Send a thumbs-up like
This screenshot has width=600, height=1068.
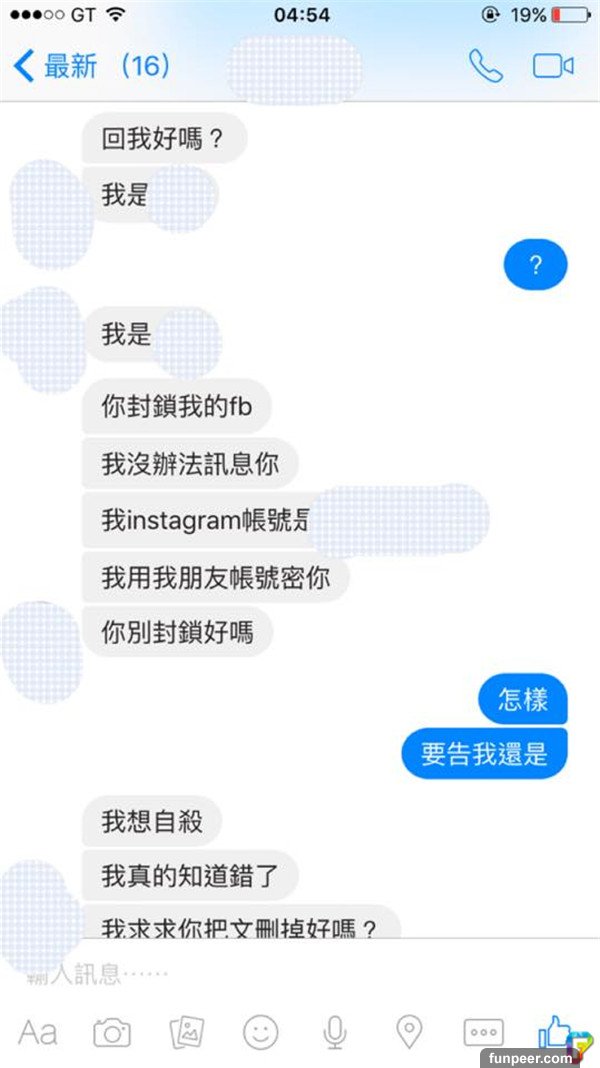coord(553,1029)
